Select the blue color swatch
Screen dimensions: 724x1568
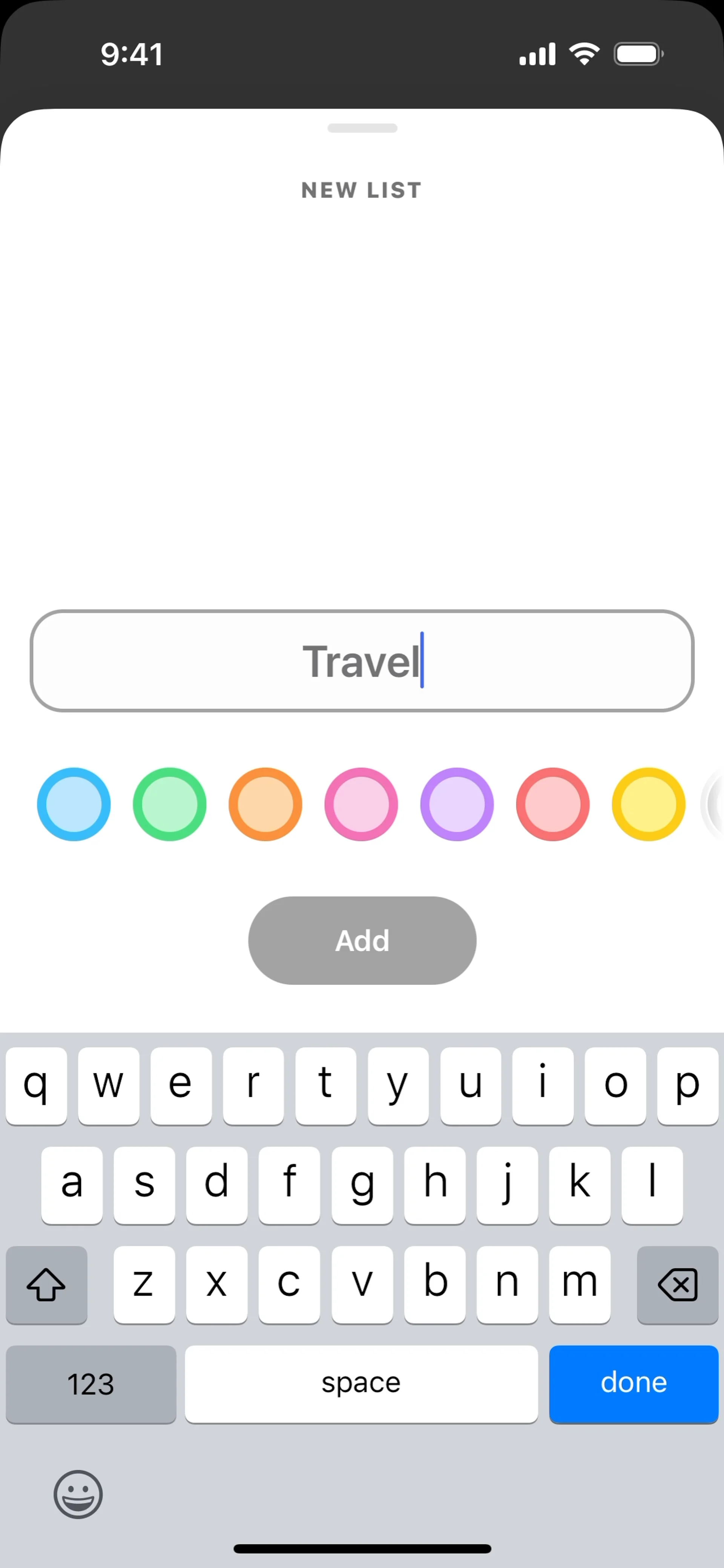(x=74, y=804)
